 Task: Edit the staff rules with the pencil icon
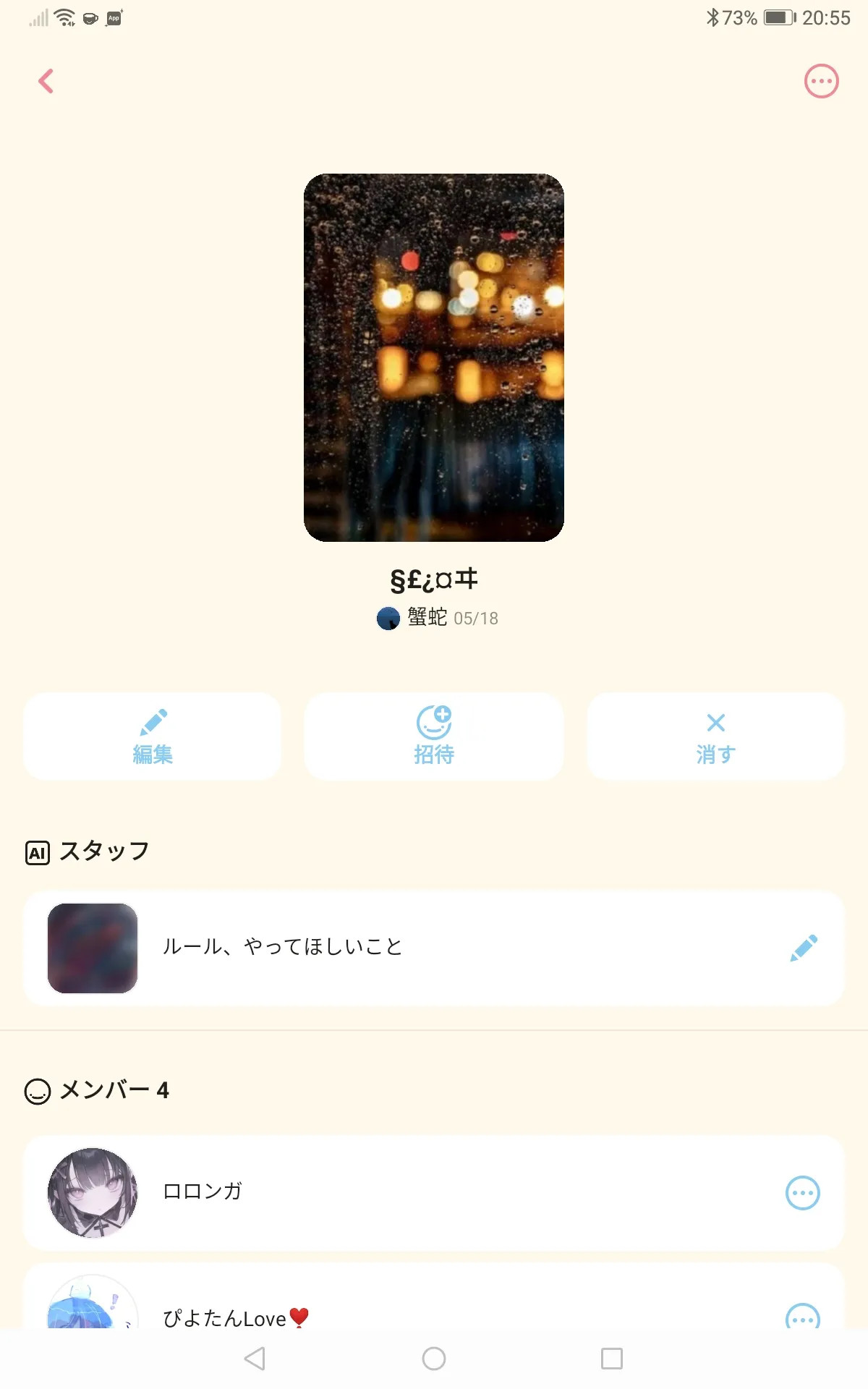pos(803,948)
